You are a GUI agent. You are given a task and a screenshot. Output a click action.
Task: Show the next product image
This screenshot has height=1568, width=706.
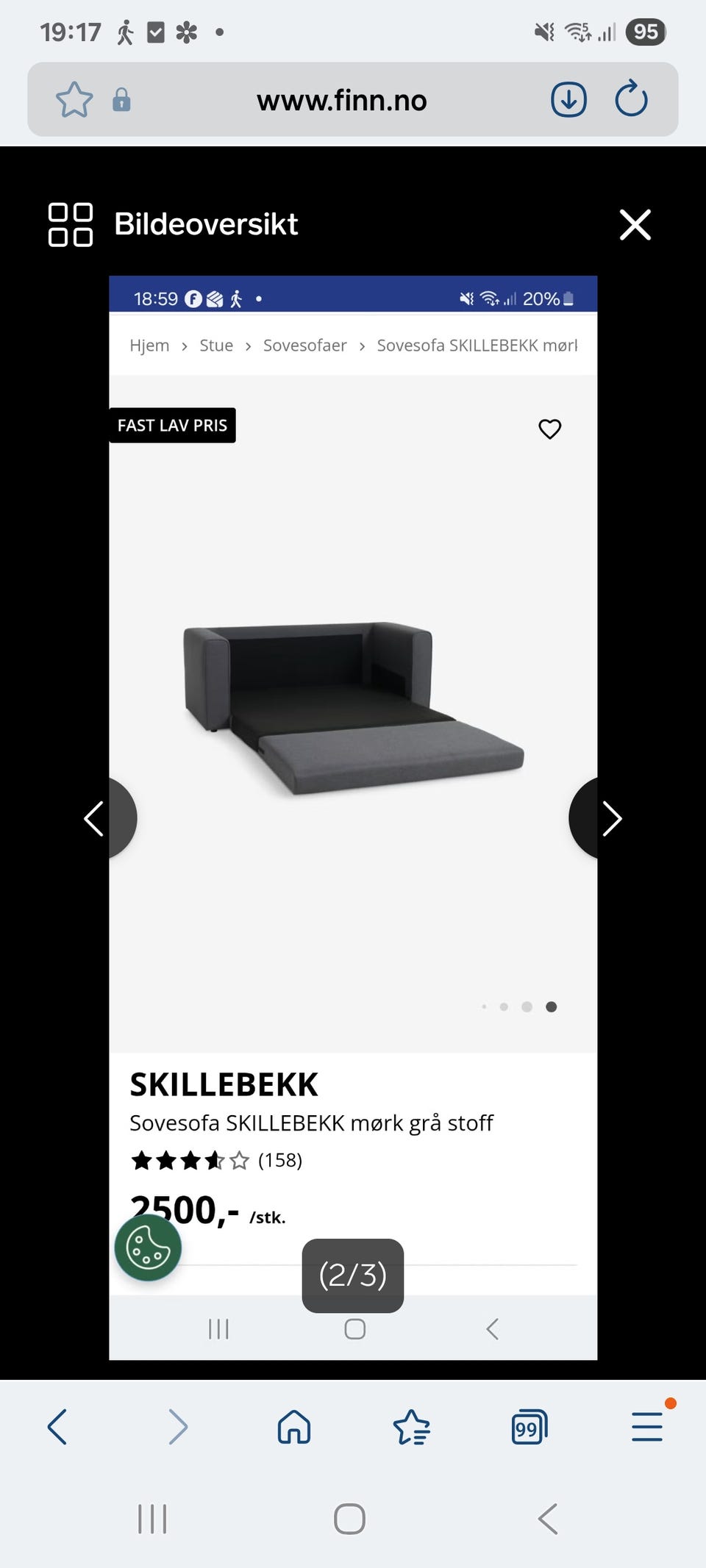(611, 818)
